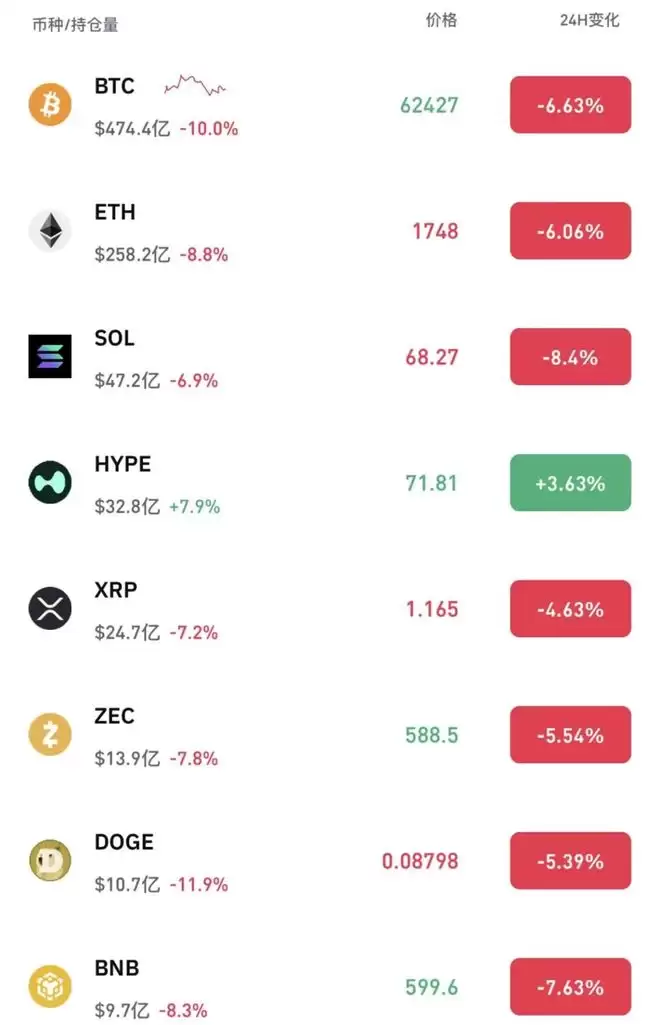The width and height of the screenshot is (660, 1025).
Task: Open the DOGE coin row
Action: 330,861
